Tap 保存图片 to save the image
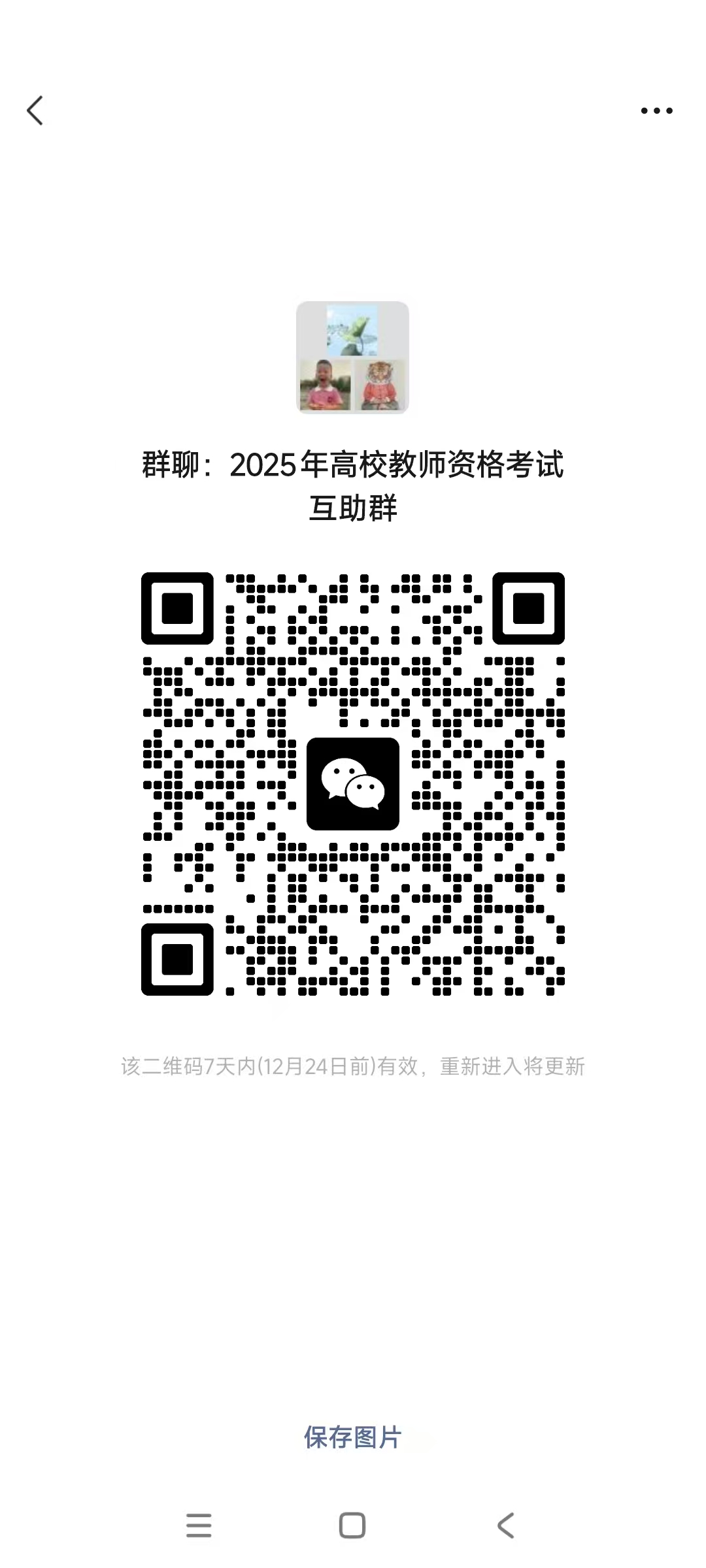Viewport: 706px width, 1568px height. click(x=352, y=1437)
